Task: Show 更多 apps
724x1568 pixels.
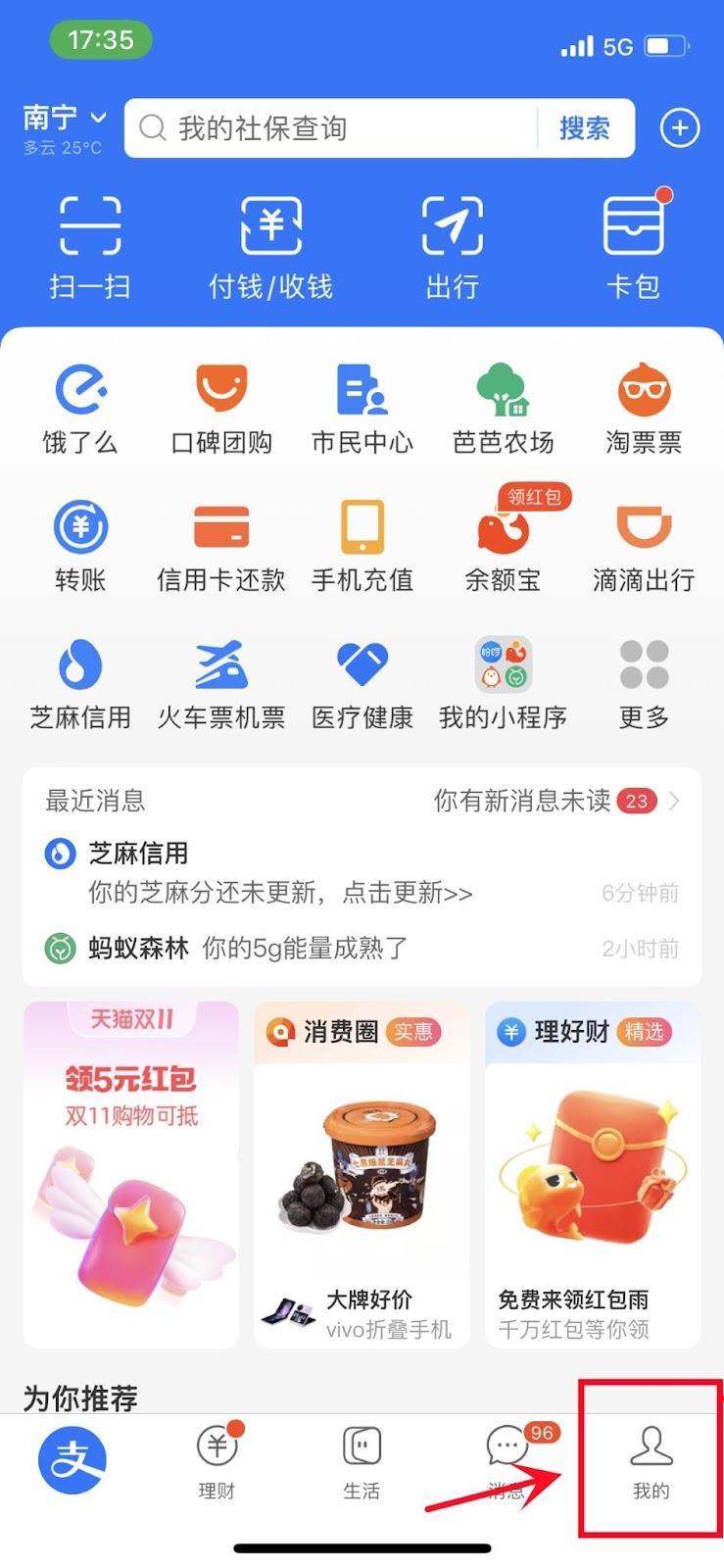Action: point(644,683)
